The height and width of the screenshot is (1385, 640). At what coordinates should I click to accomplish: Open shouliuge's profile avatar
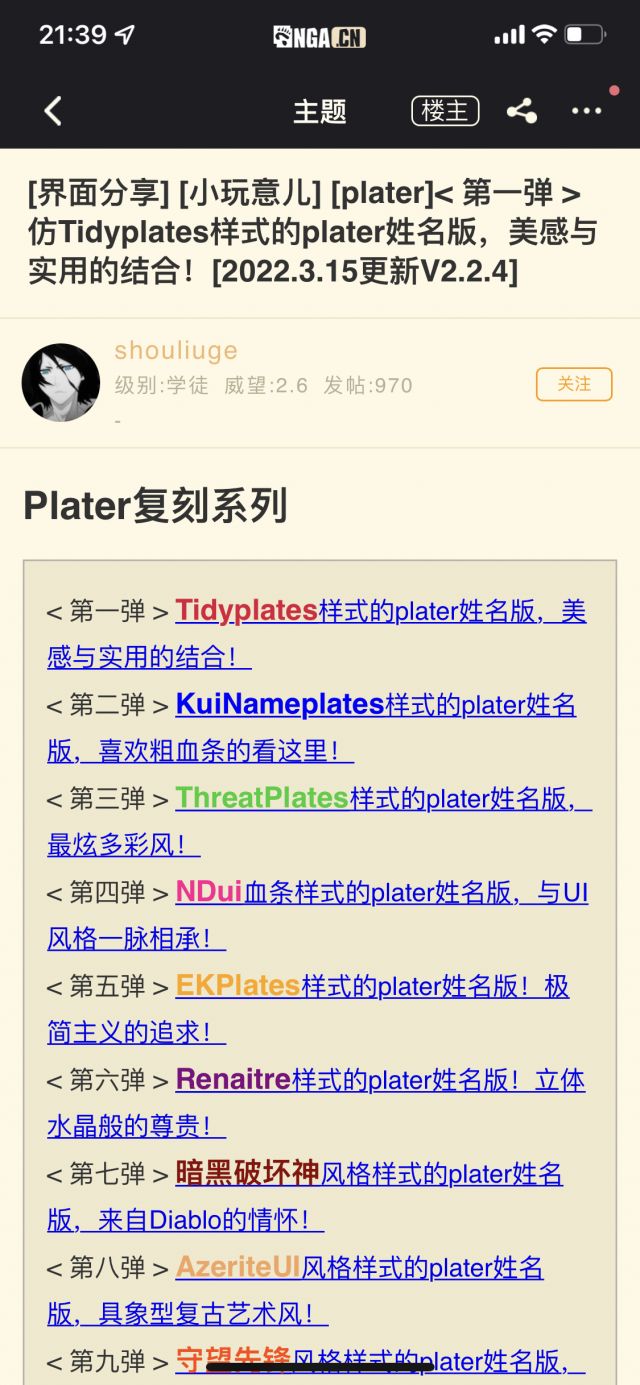click(61, 382)
